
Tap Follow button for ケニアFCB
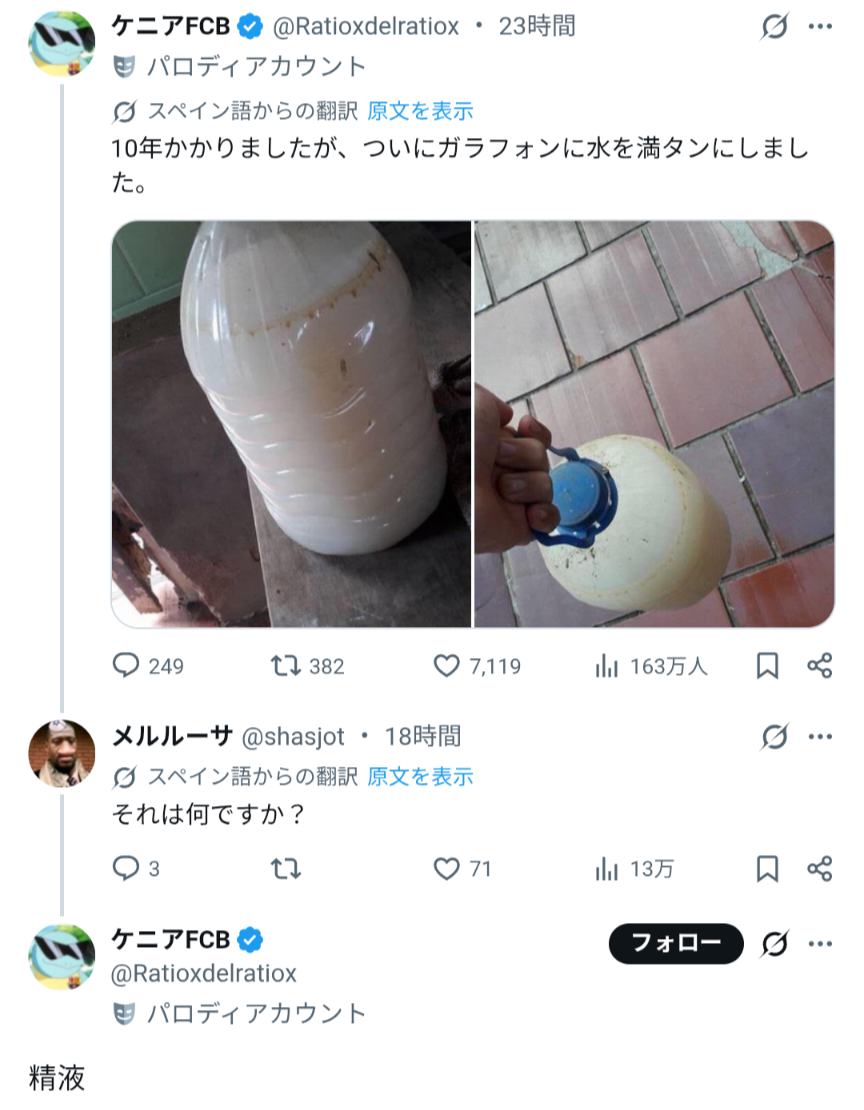click(x=676, y=943)
